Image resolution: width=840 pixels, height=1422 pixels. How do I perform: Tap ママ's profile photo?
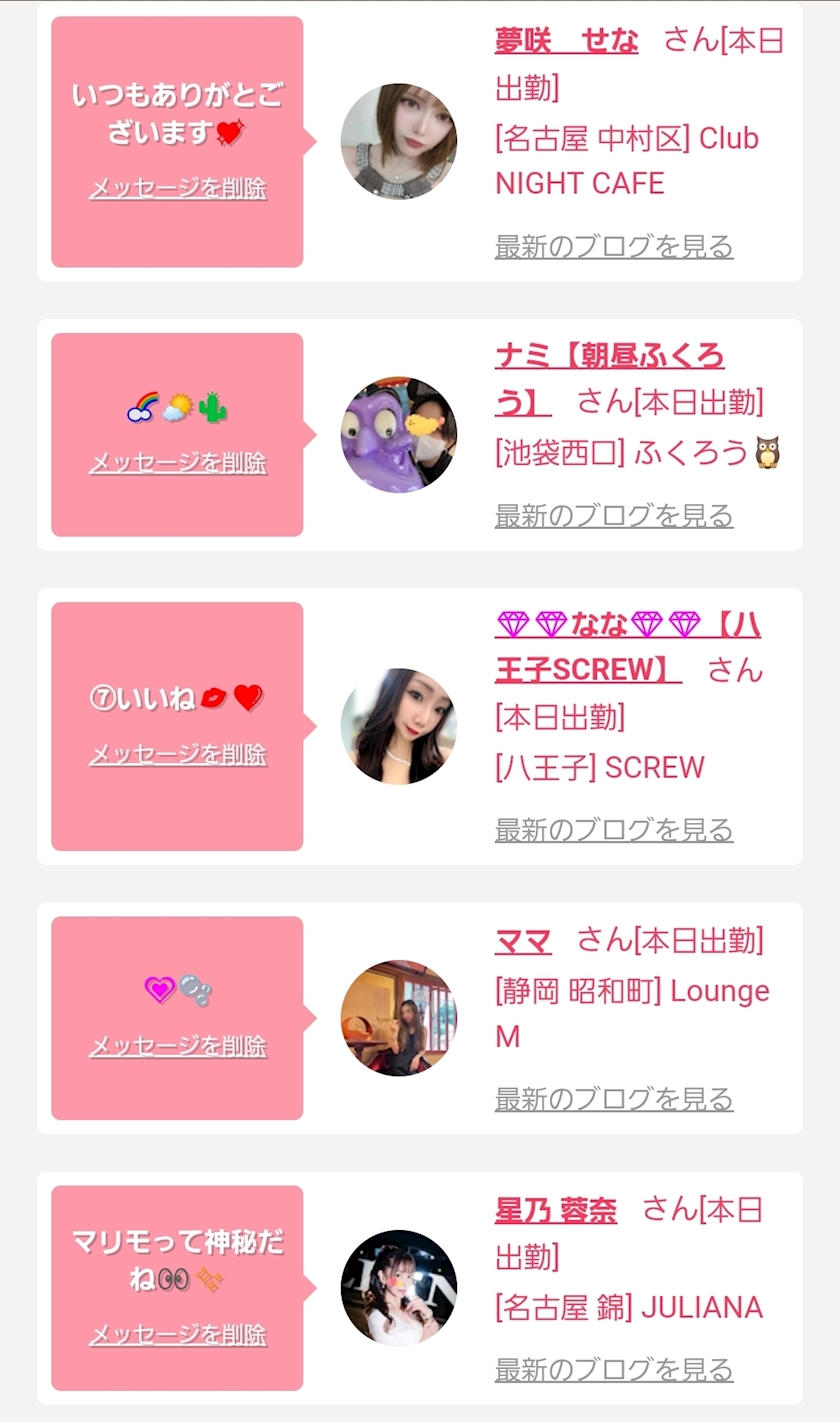399,1018
